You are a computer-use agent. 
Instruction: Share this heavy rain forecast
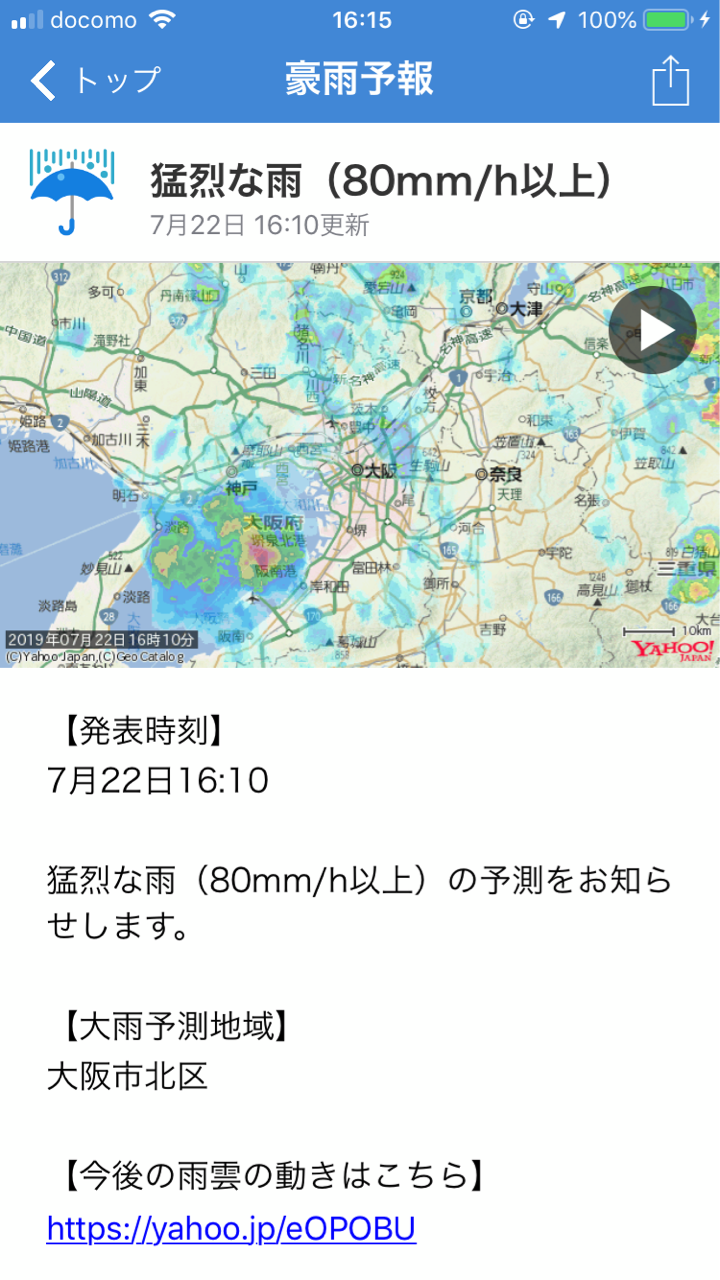[670, 80]
